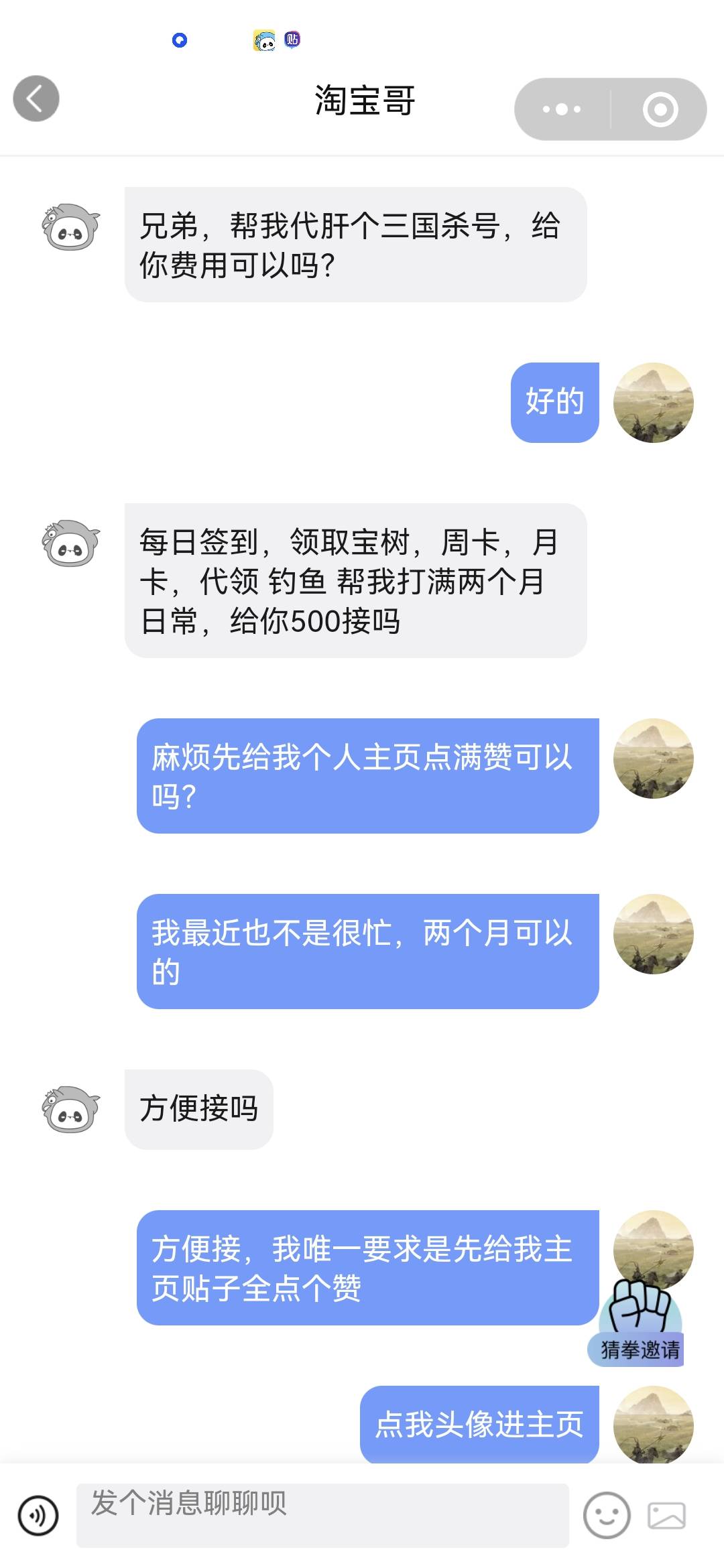Viewport: 724px width, 1568px height.
Task: Attach an image to the chat
Action: coord(666,1515)
